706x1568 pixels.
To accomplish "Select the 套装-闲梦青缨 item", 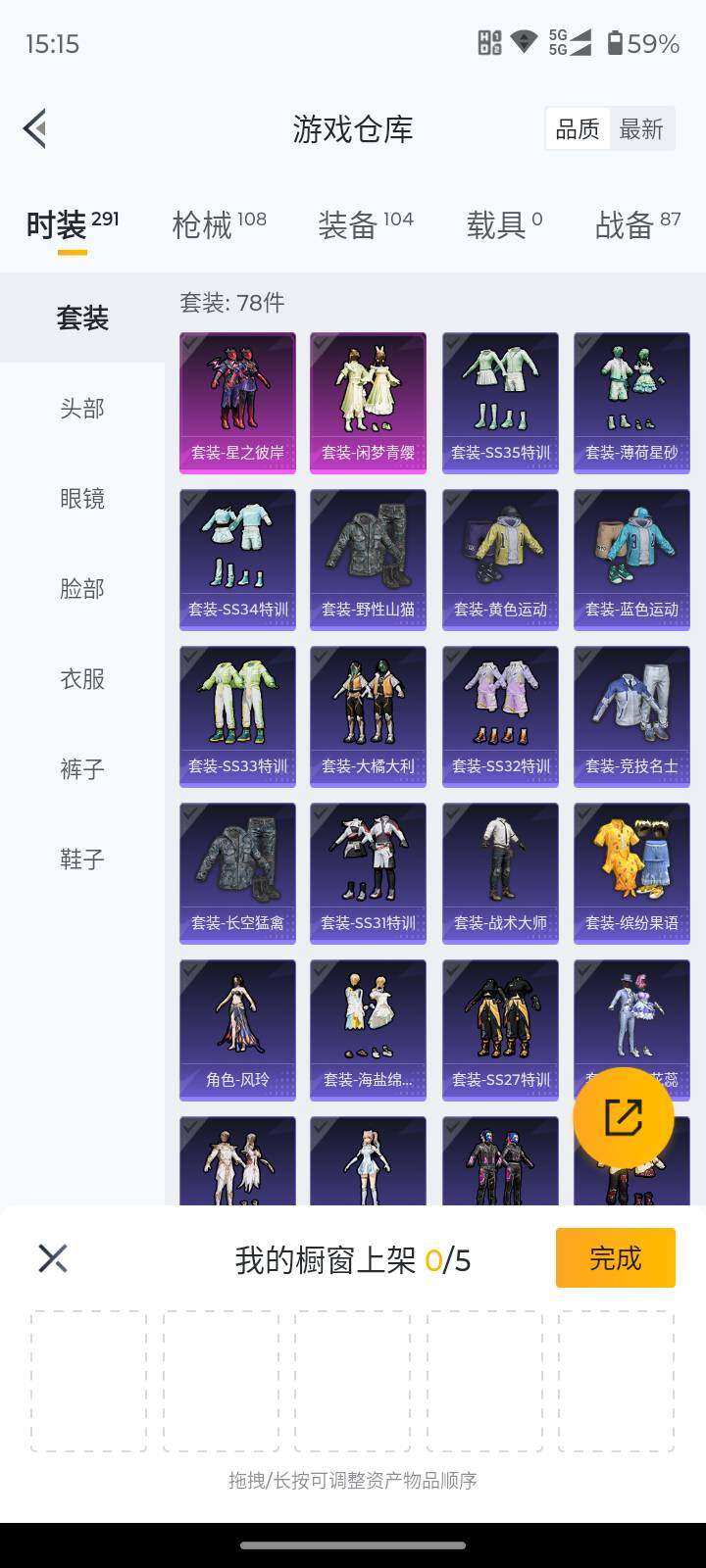I will click(x=368, y=402).
